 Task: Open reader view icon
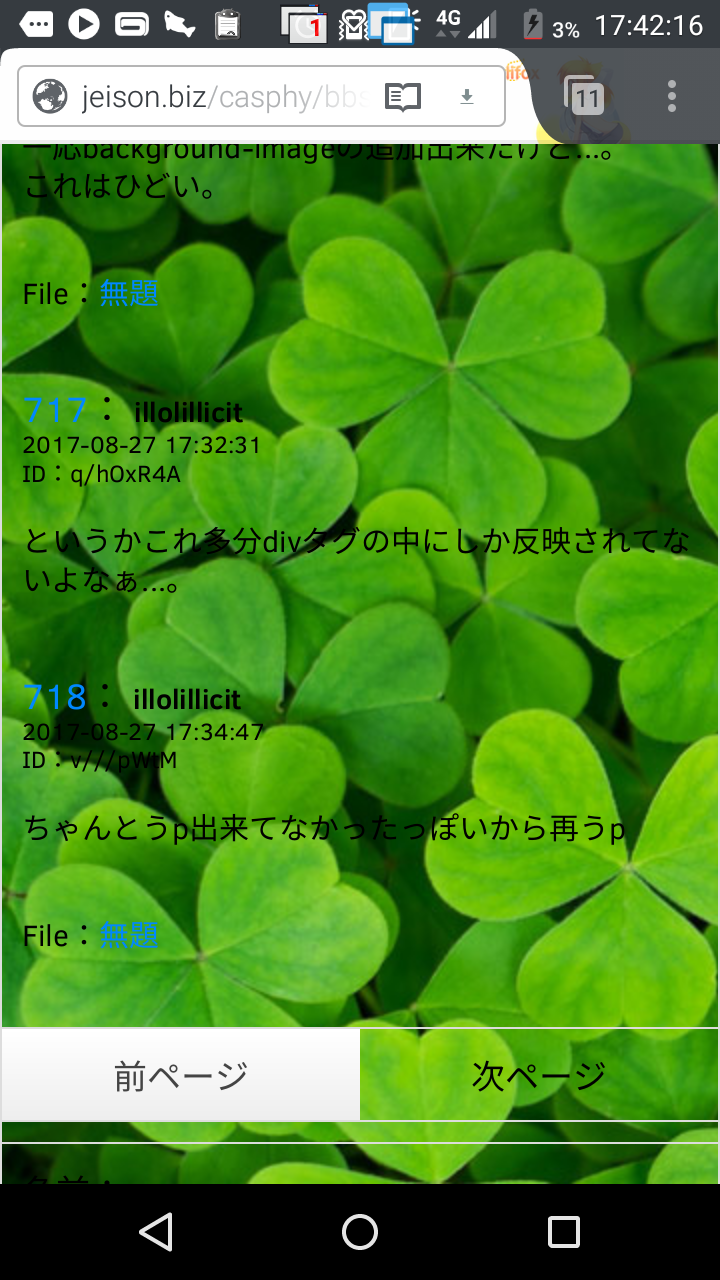tap(404, 97)
